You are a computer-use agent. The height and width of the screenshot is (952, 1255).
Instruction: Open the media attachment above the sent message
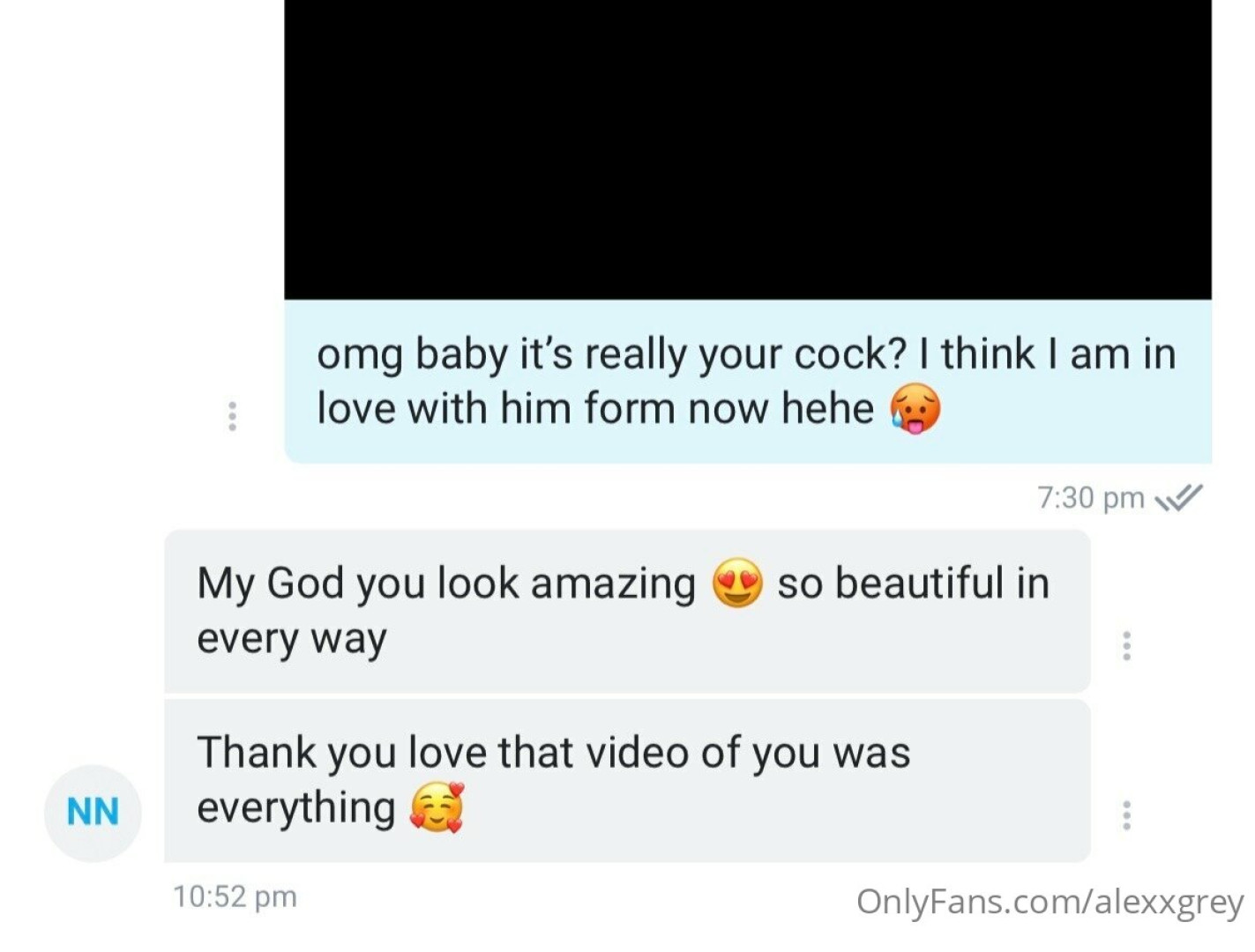pos(747,148)
